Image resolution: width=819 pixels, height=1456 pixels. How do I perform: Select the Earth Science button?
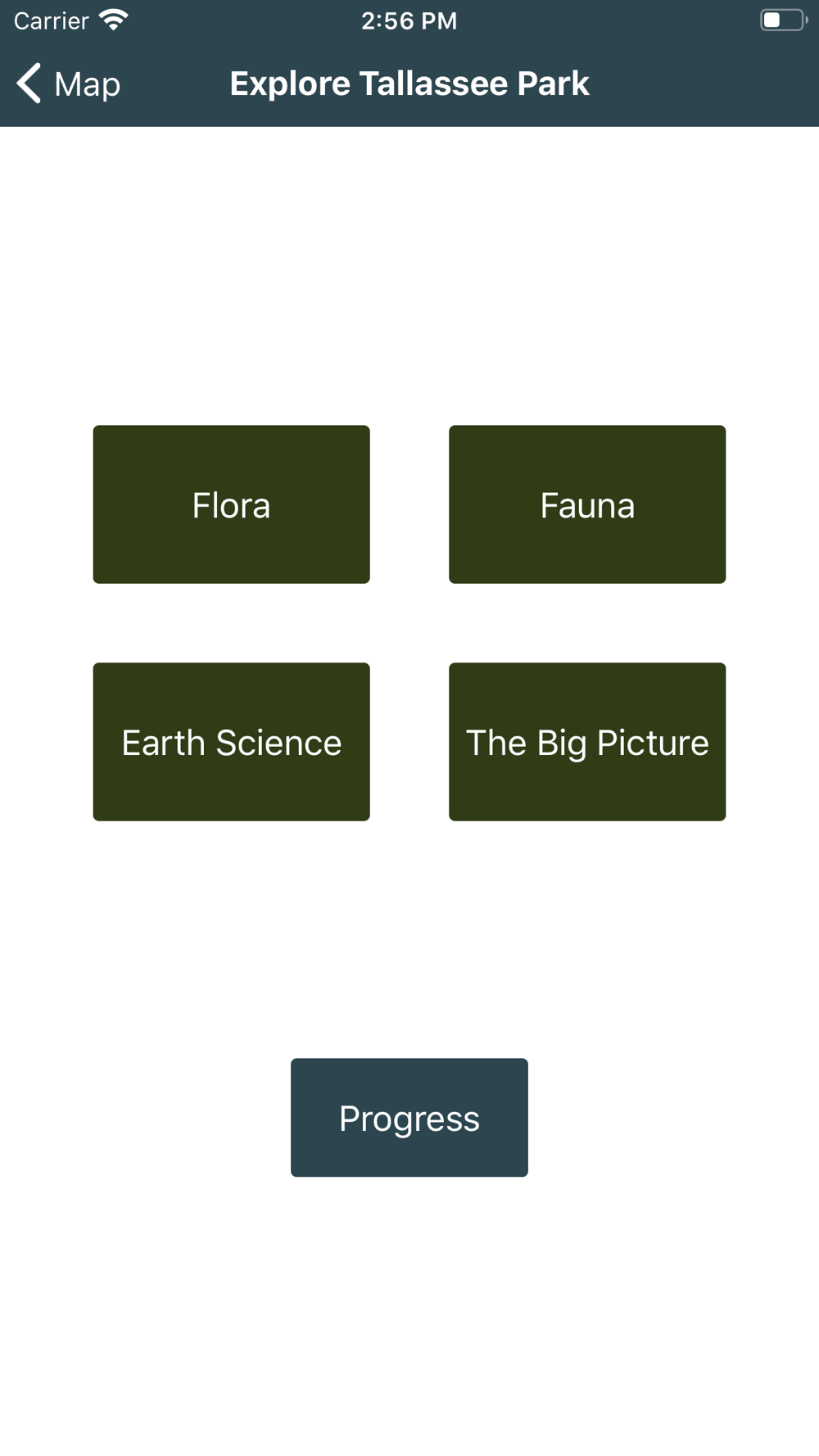pyautogui.click(x=231, y=742)
